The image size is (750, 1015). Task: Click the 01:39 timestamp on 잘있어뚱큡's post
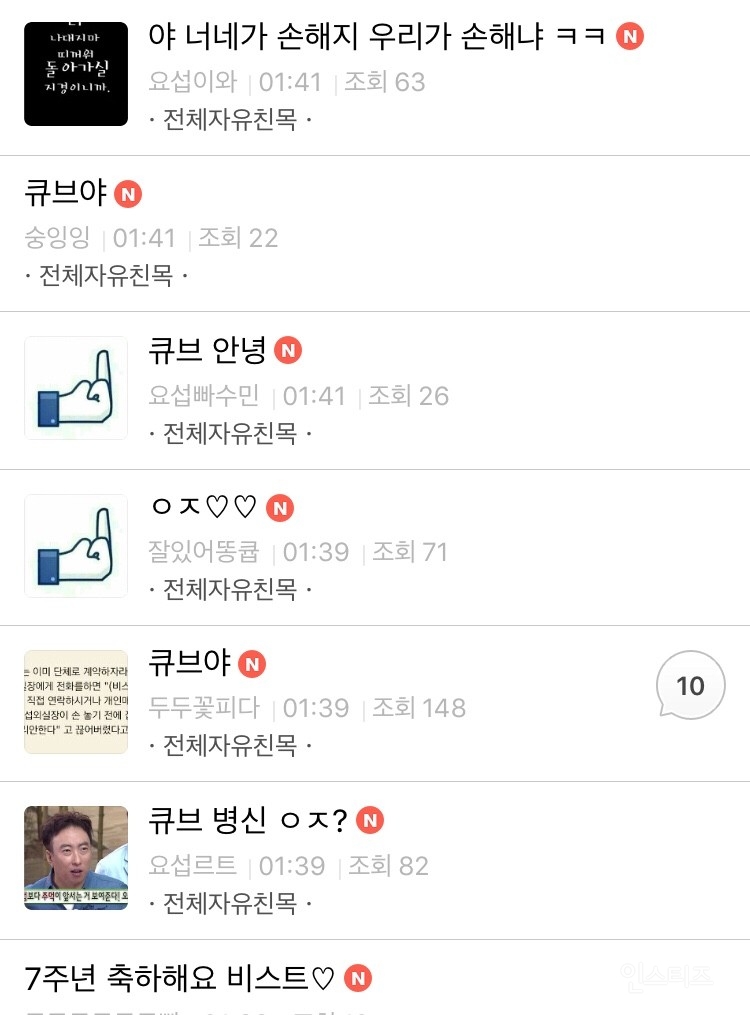coord(316,552)
